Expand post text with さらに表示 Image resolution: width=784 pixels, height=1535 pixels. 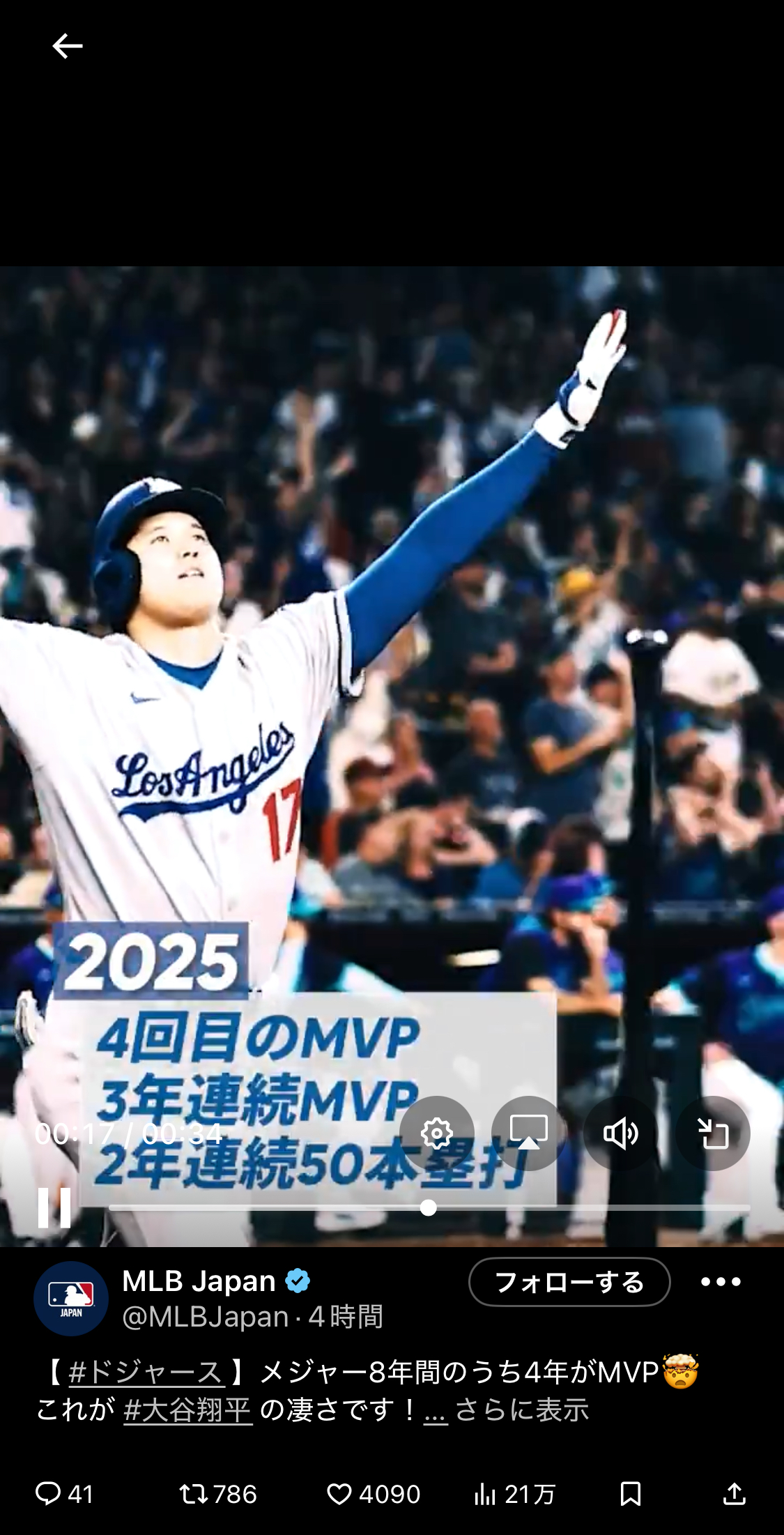click(x=521, y=1410)
